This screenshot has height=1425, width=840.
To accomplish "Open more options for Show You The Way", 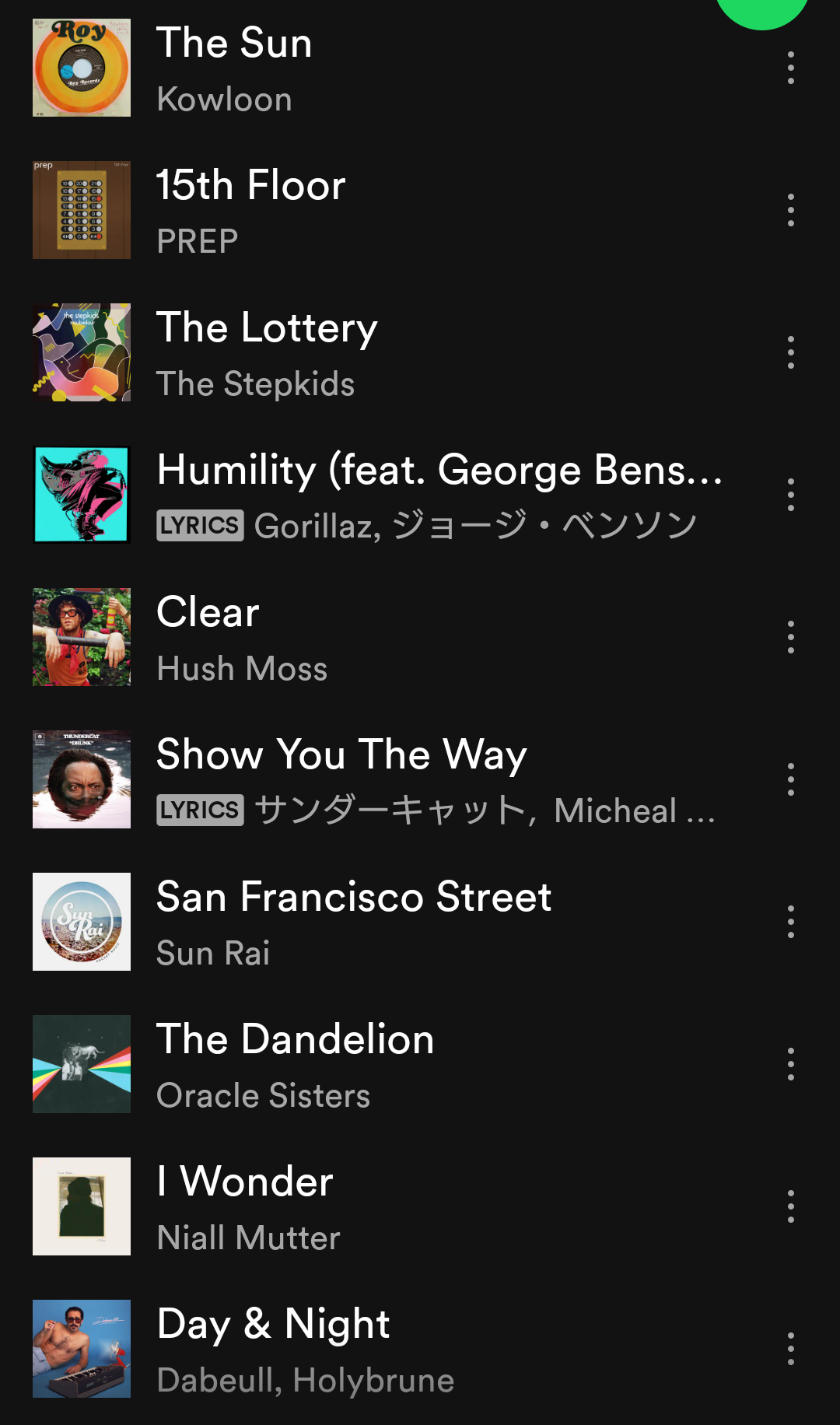I will [790, 779].
